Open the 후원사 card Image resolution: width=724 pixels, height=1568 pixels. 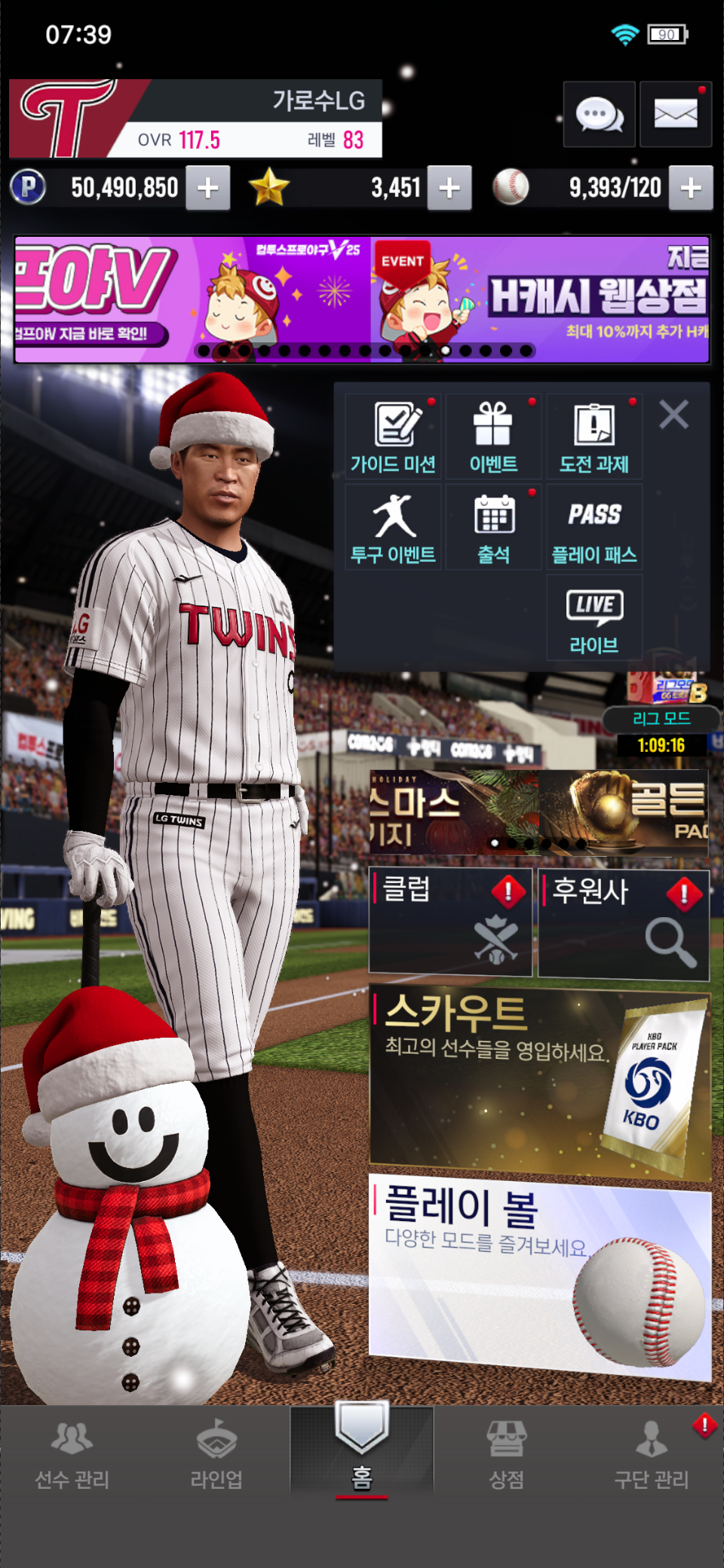[x=623, y=924]
